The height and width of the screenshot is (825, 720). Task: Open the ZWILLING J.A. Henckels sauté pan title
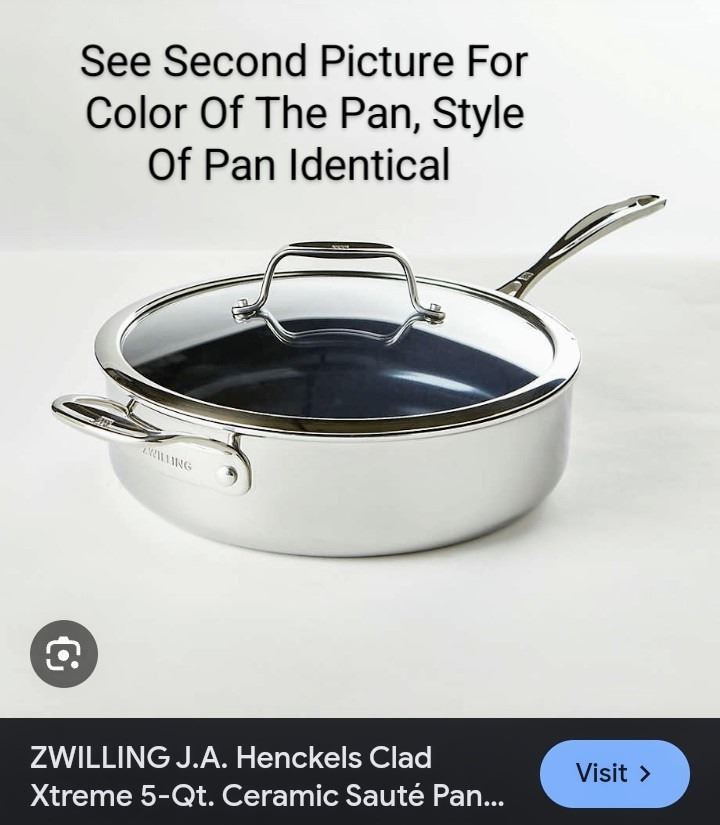point(267,776)
